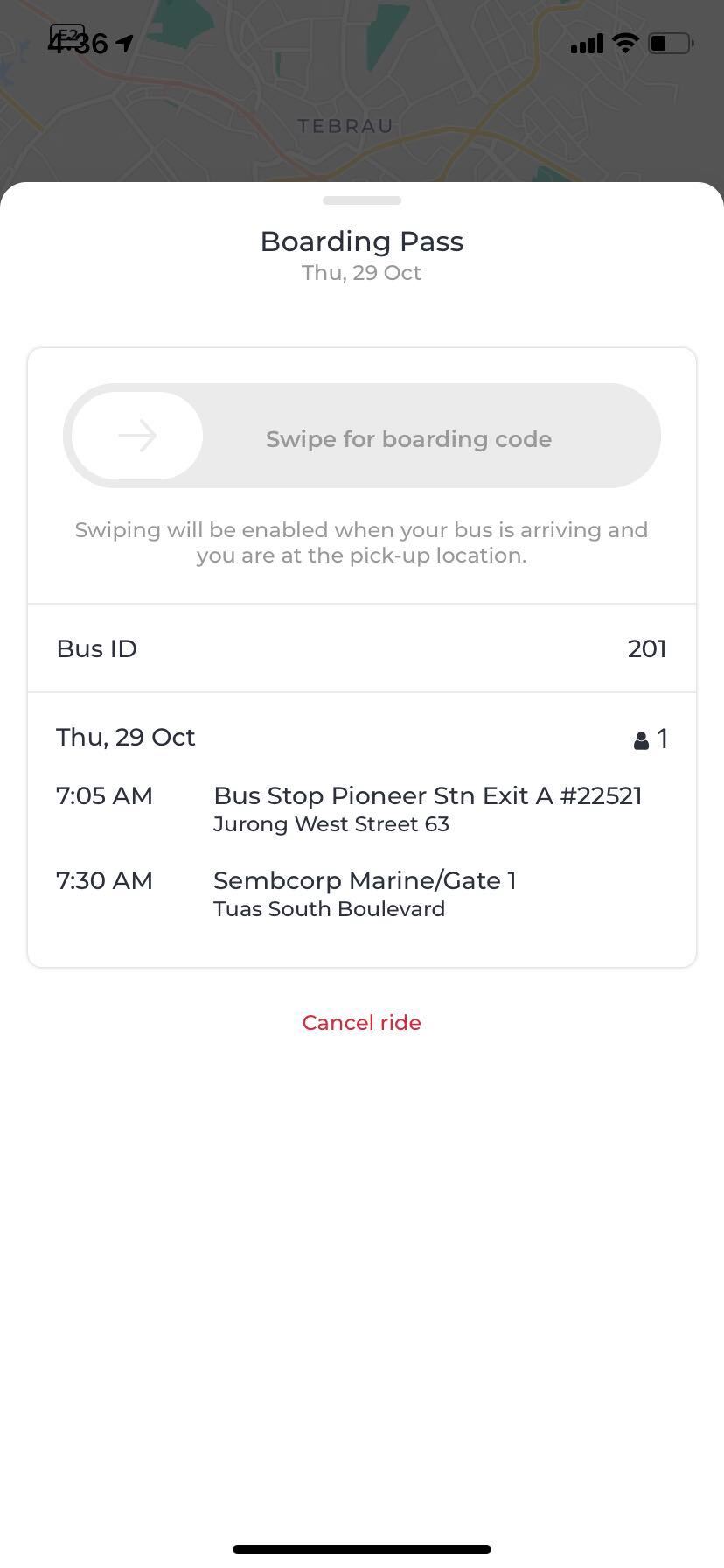Viewport: 724px width, 1568px height.
Task: Tap the sheet's drag handle
Action: [361, 200]
